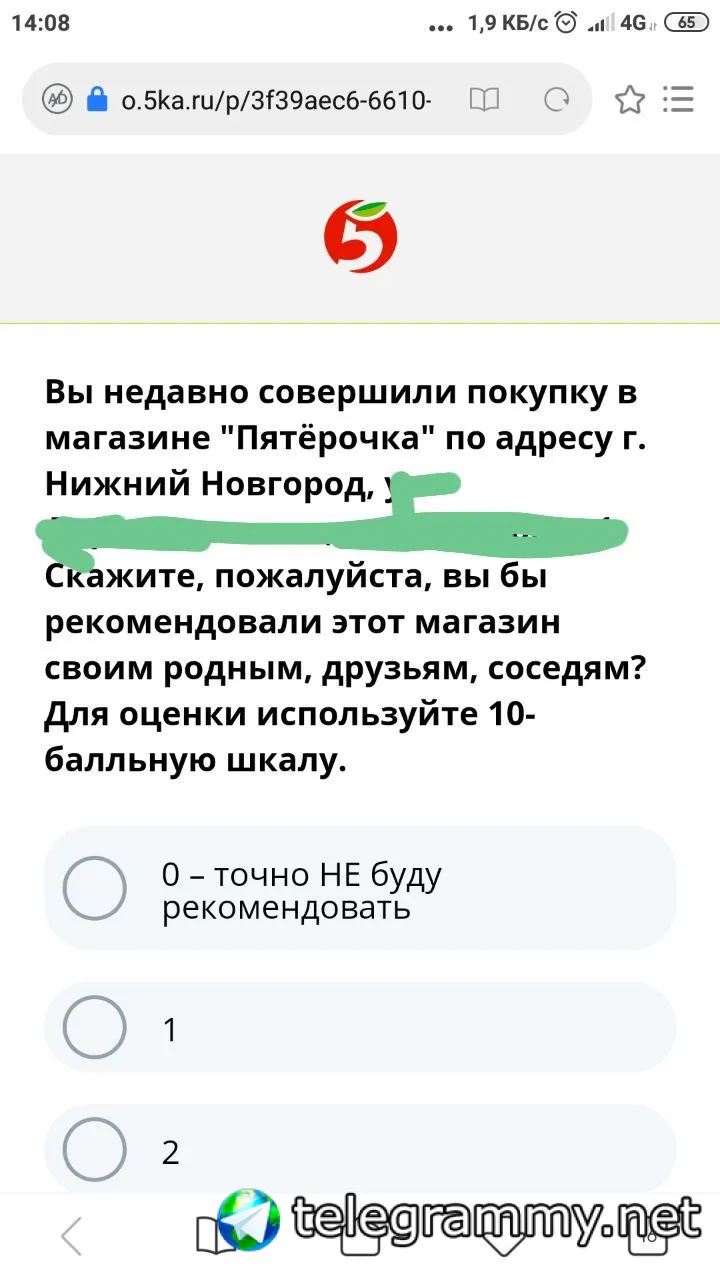720x1280 pixels.
Task: Choose rating 1 on the scale
Action: pyautogui.click(x=360, y=1028)
